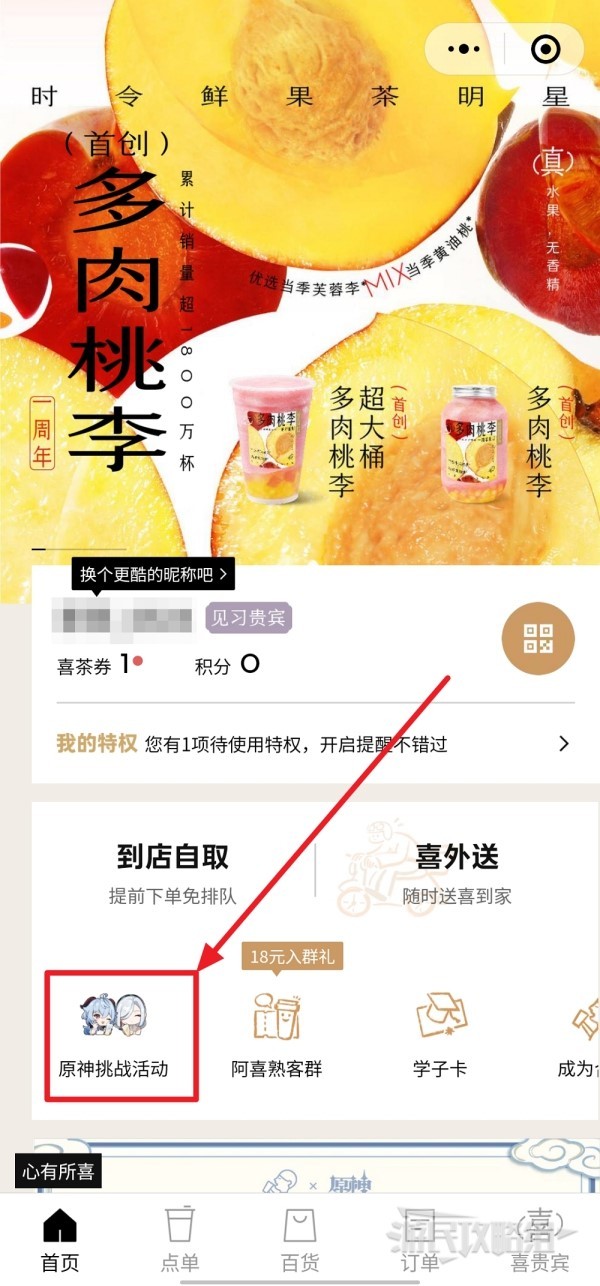Choose 到店自取 pickup ordering

coord(173,871)
